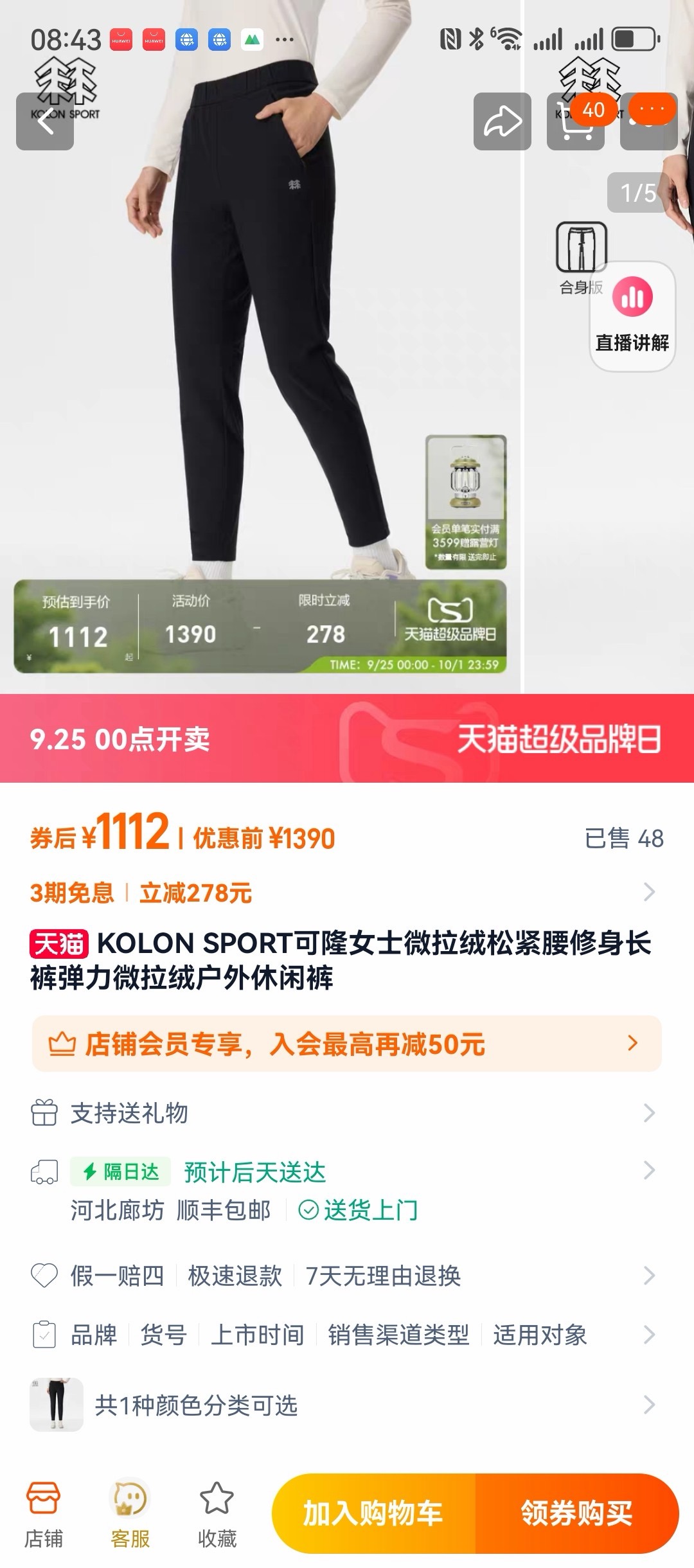This screenshot has width=694, height=1568.
Task: Contact 客服 customer service
Action: 130,1515
